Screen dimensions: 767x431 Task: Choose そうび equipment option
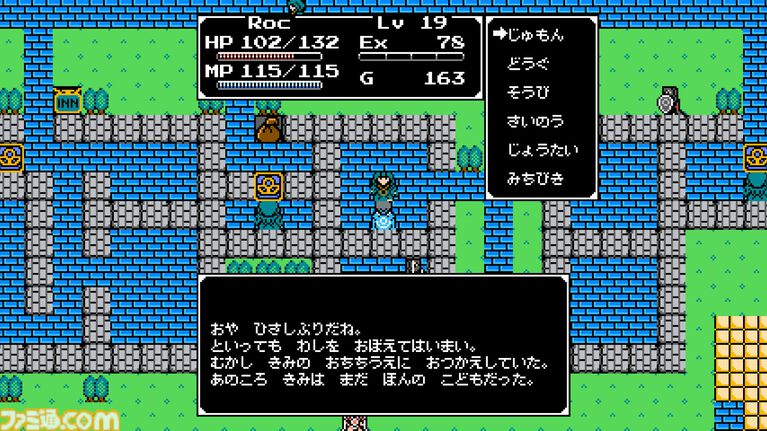pyautogui.click(x=530, y=92)
